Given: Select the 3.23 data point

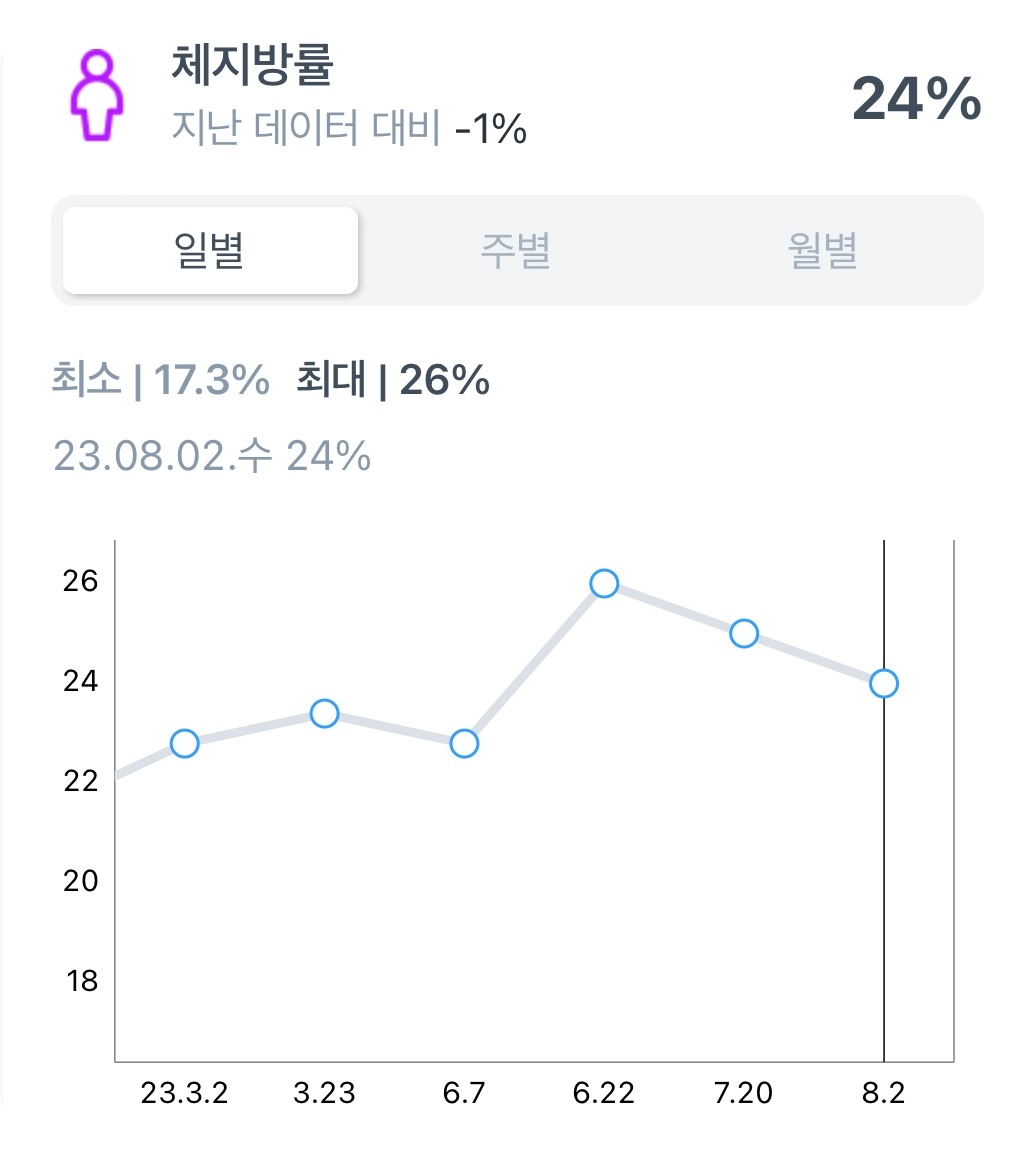Looking at the screenshot, I should coord(324,714).
